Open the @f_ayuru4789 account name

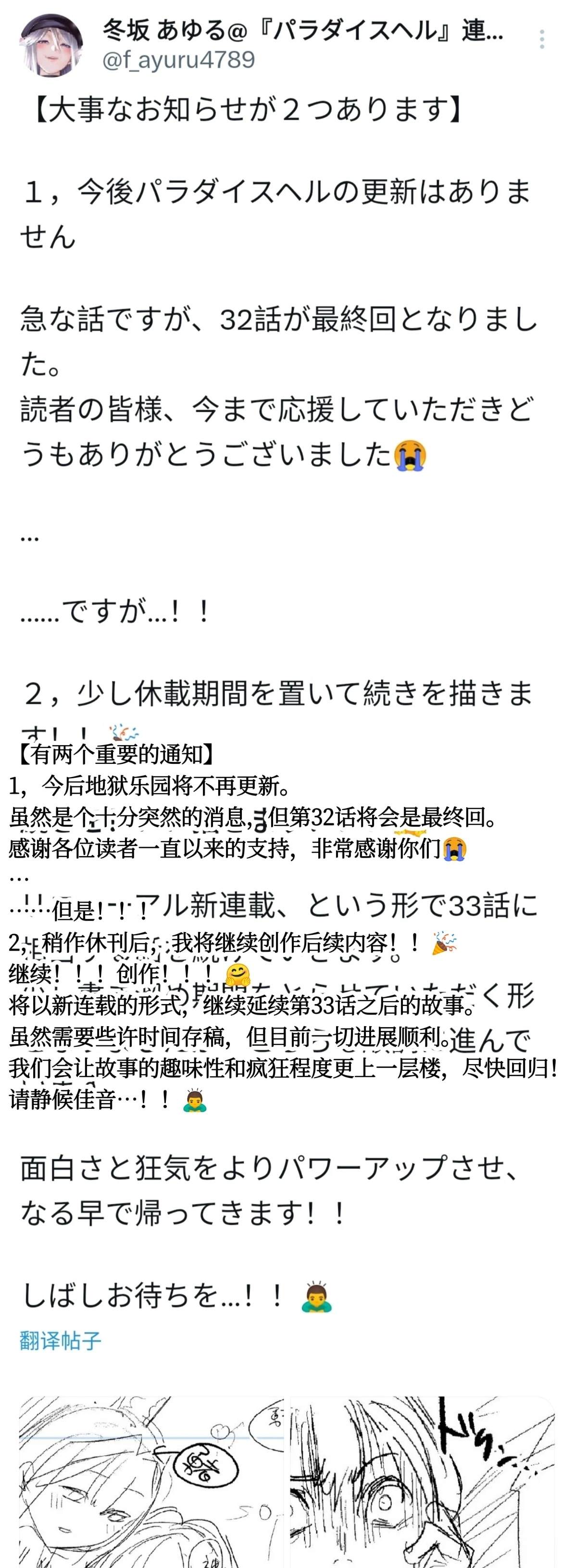(x=178, y=60)
